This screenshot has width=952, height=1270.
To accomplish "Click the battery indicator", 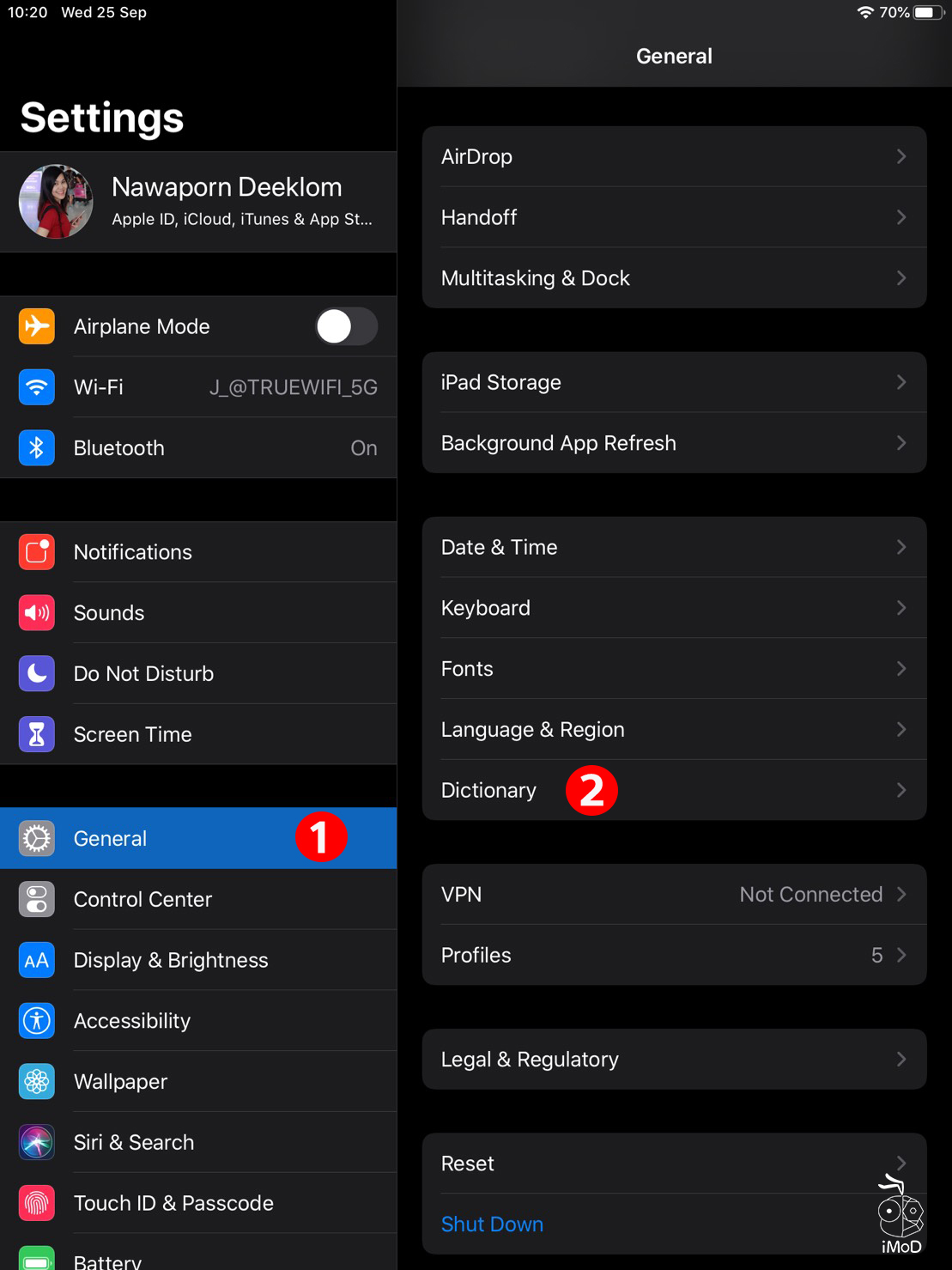I will 928,12.
